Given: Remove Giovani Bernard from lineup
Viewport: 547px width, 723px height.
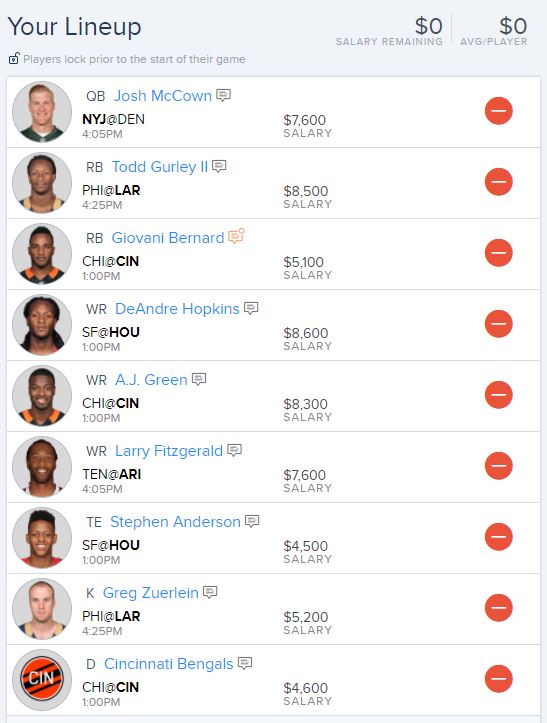Looking at the screenshot, I should (x=499, y=253).
